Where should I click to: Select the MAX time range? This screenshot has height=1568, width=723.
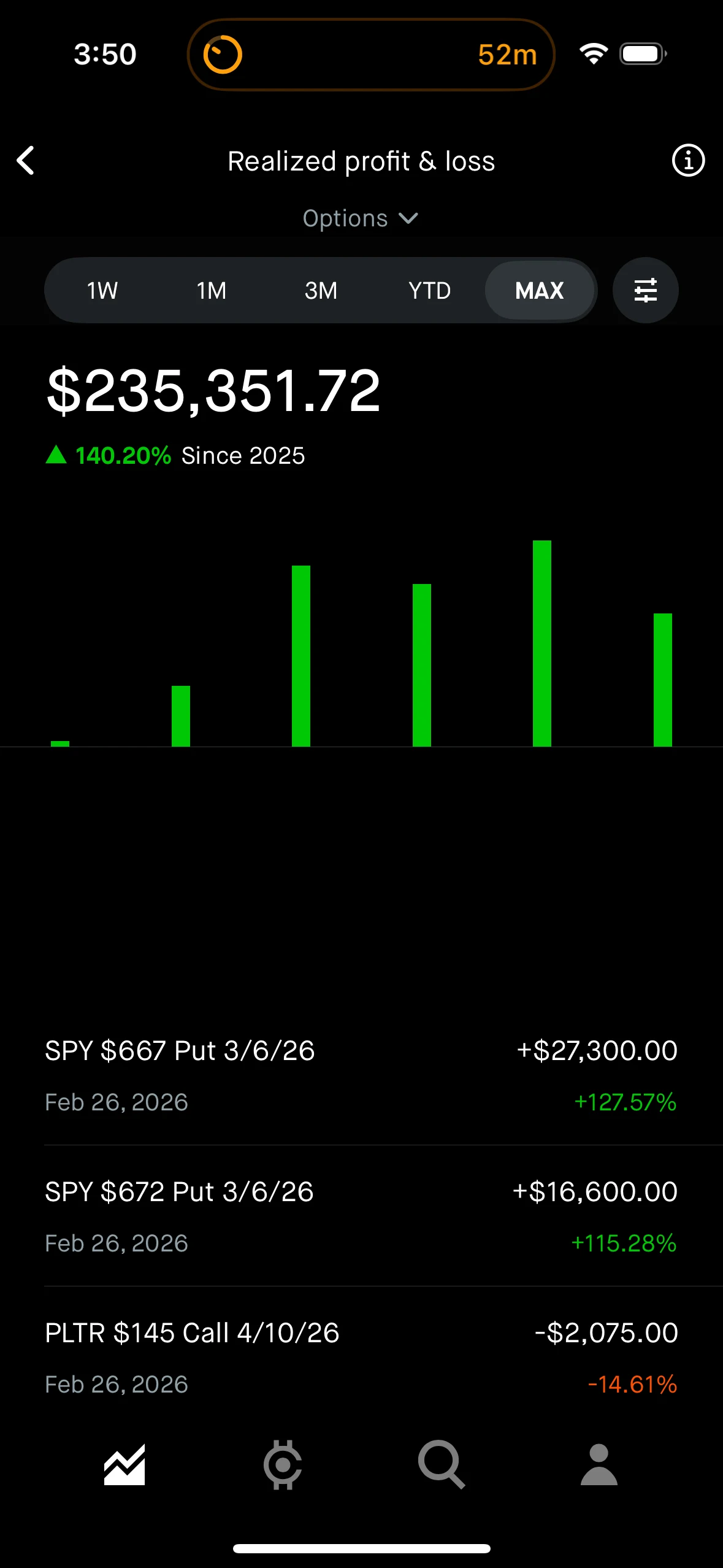pyautogui.click(x=539, y=290)
